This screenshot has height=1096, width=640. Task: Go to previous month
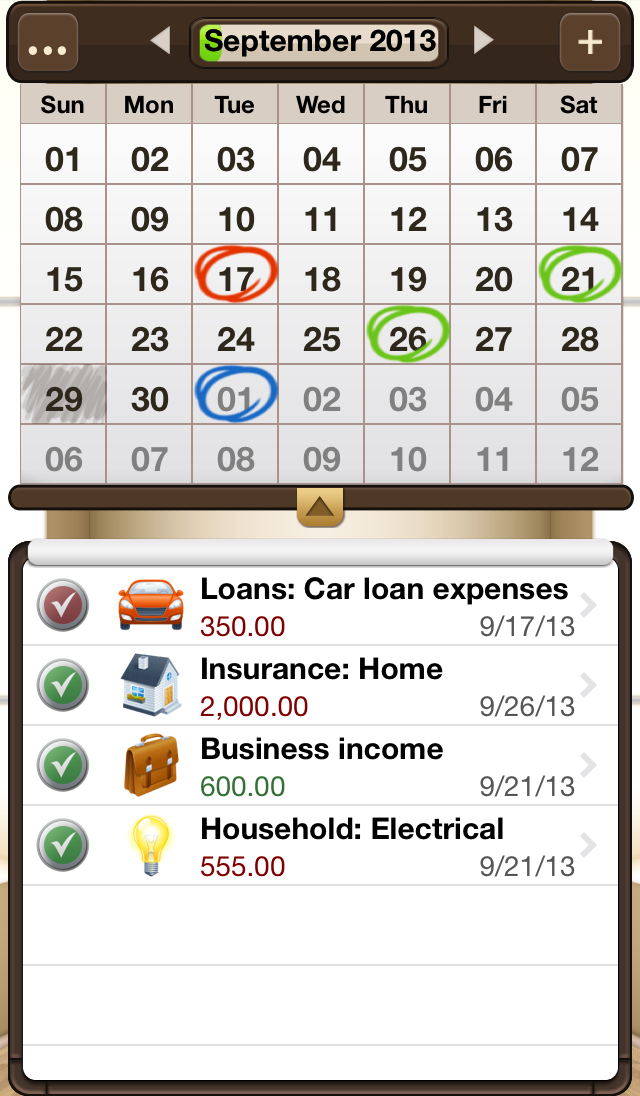(161, 41)
